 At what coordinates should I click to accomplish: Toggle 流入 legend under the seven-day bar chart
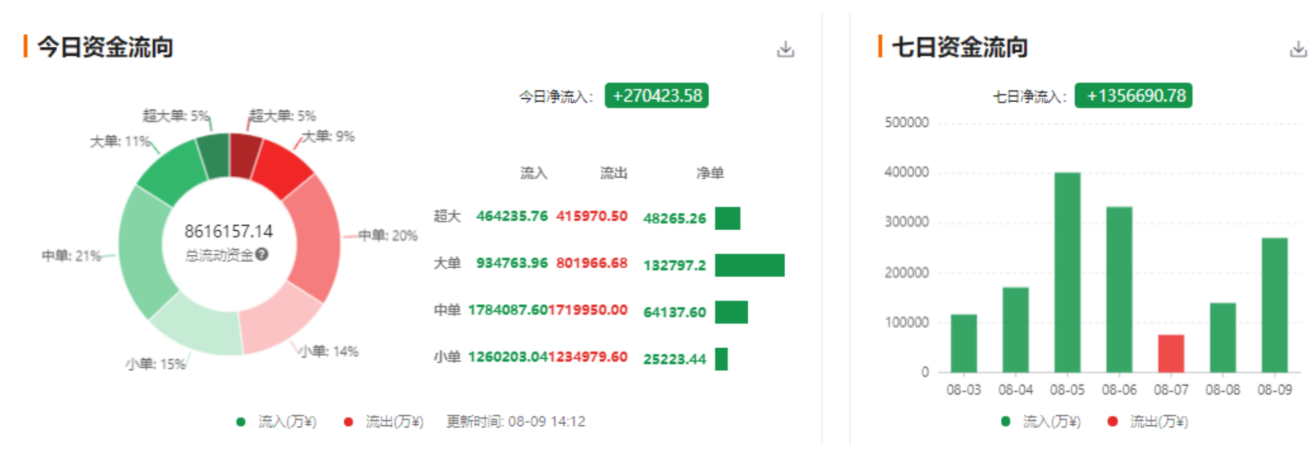click(1041, 421)
